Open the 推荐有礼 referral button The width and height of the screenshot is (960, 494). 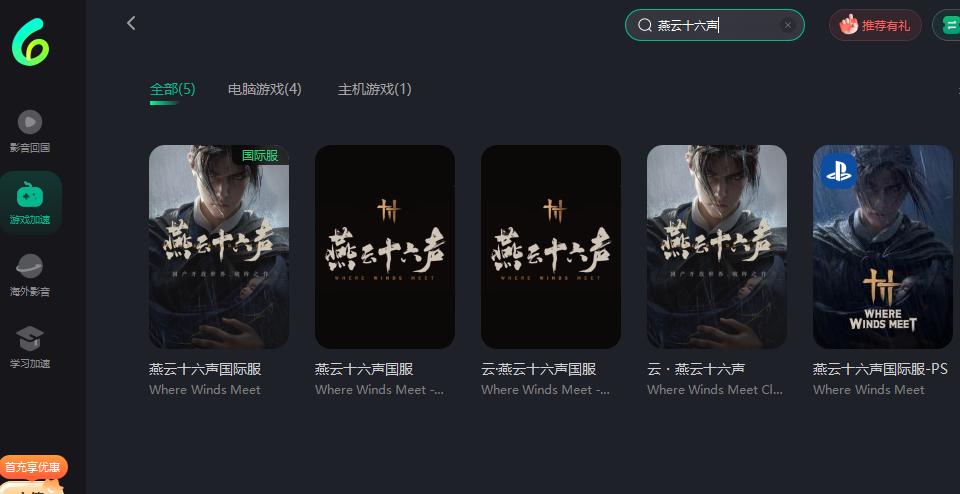(x=875, y=25)
